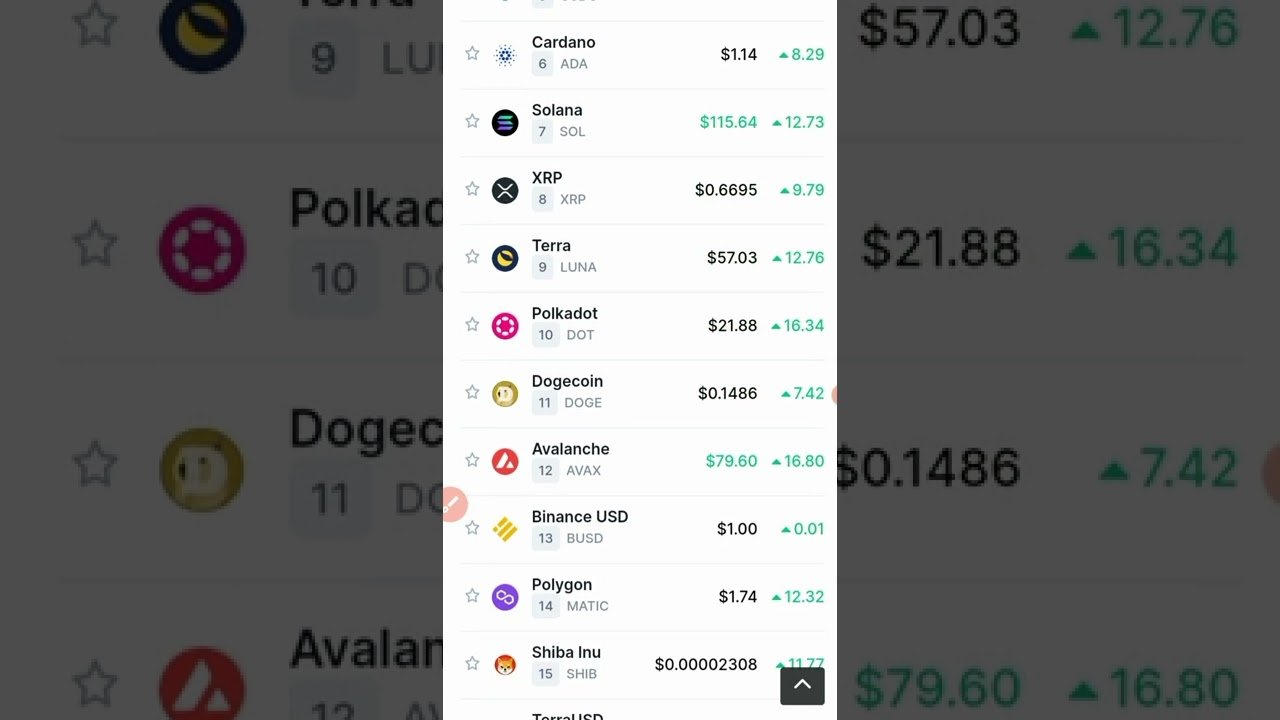Image resolution: width=1280 pixels, height=720 pixels.
Task: Star Dogecoin for the watchlist
Action: coord(472,392)
